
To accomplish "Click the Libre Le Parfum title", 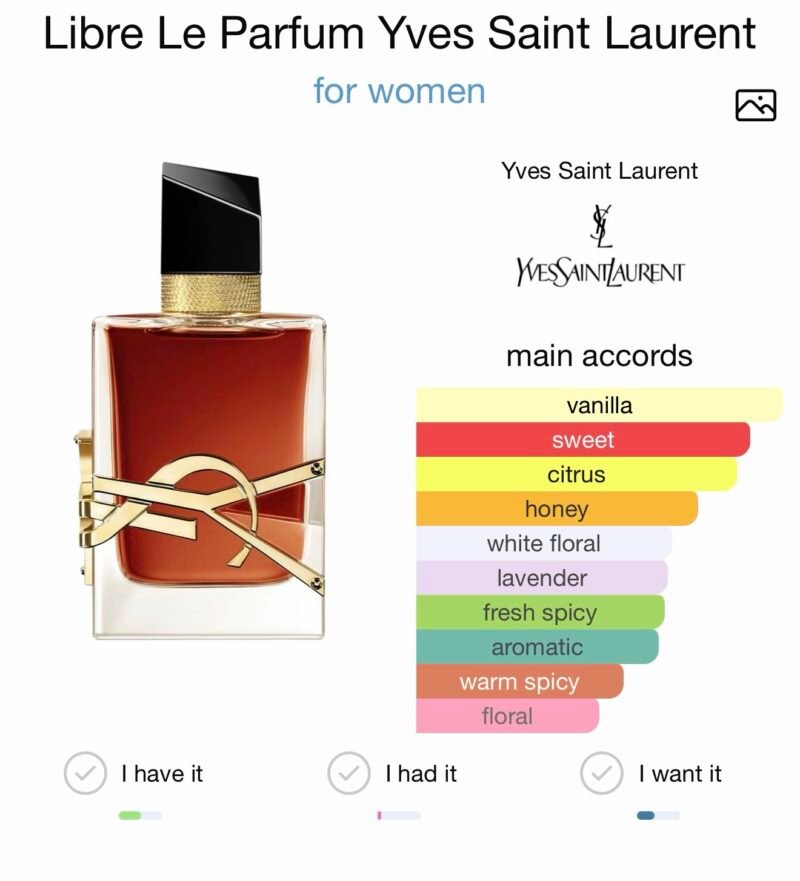I will coord(400,33).
